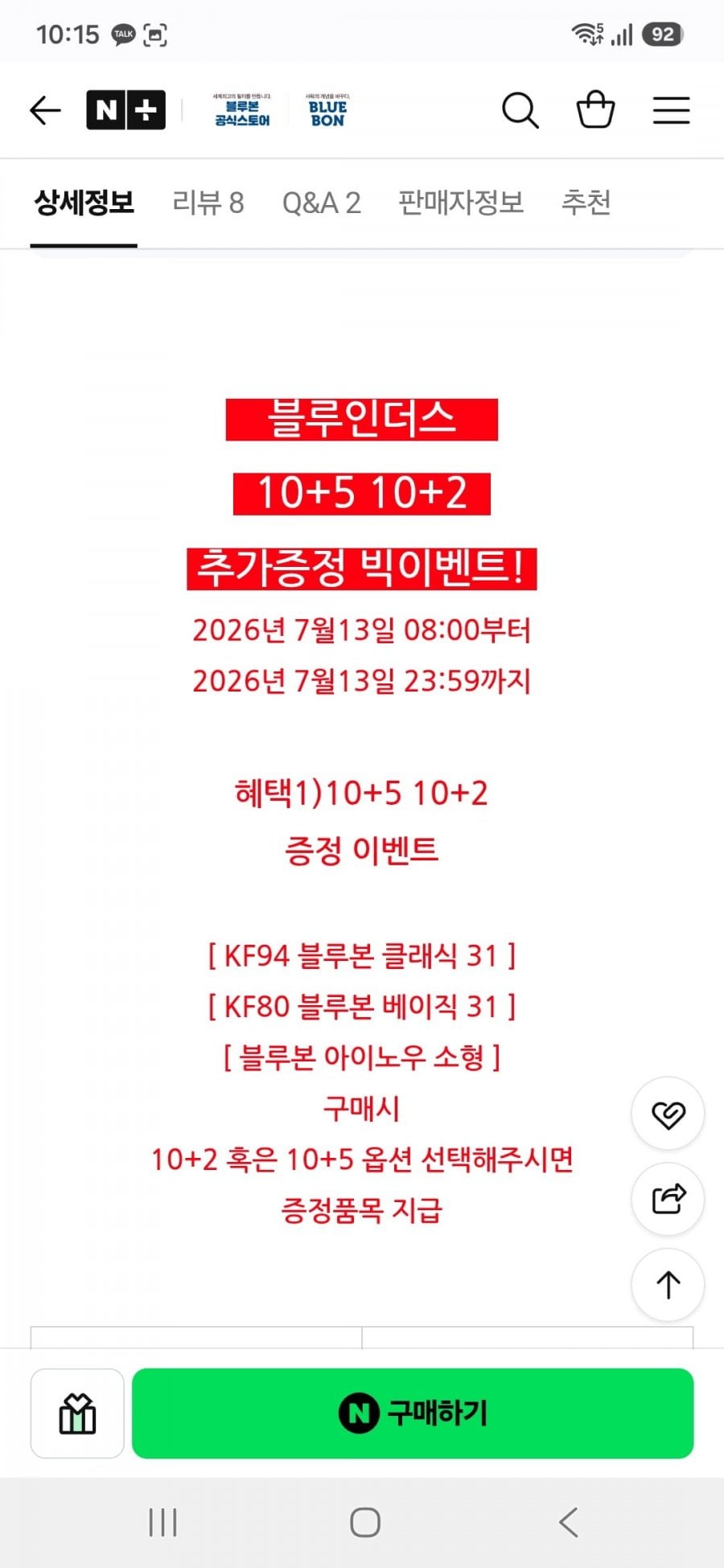The height and width of the screenshot is (1568, 724).
Task: Share this product page
Action: pos(668,1199)
